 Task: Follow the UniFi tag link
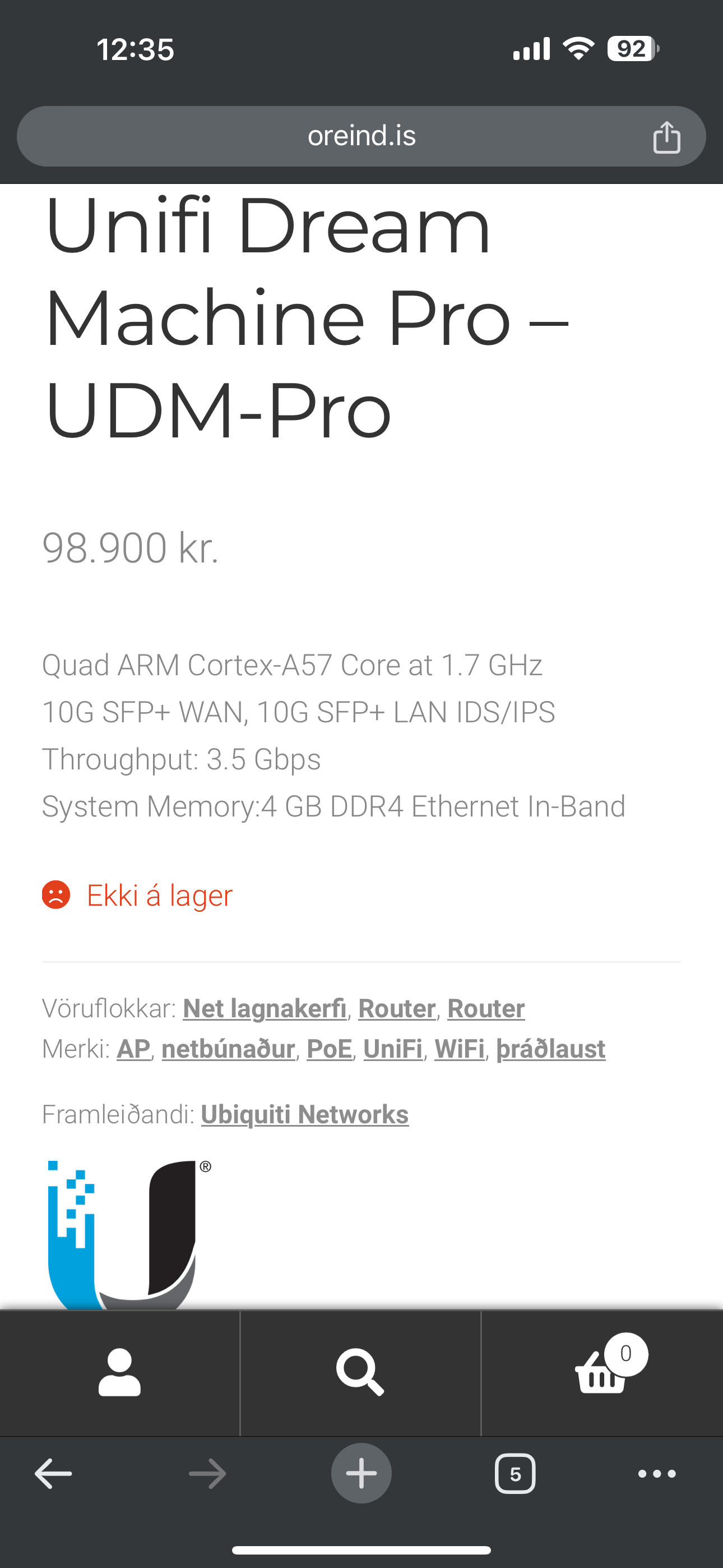[393, 1049]
